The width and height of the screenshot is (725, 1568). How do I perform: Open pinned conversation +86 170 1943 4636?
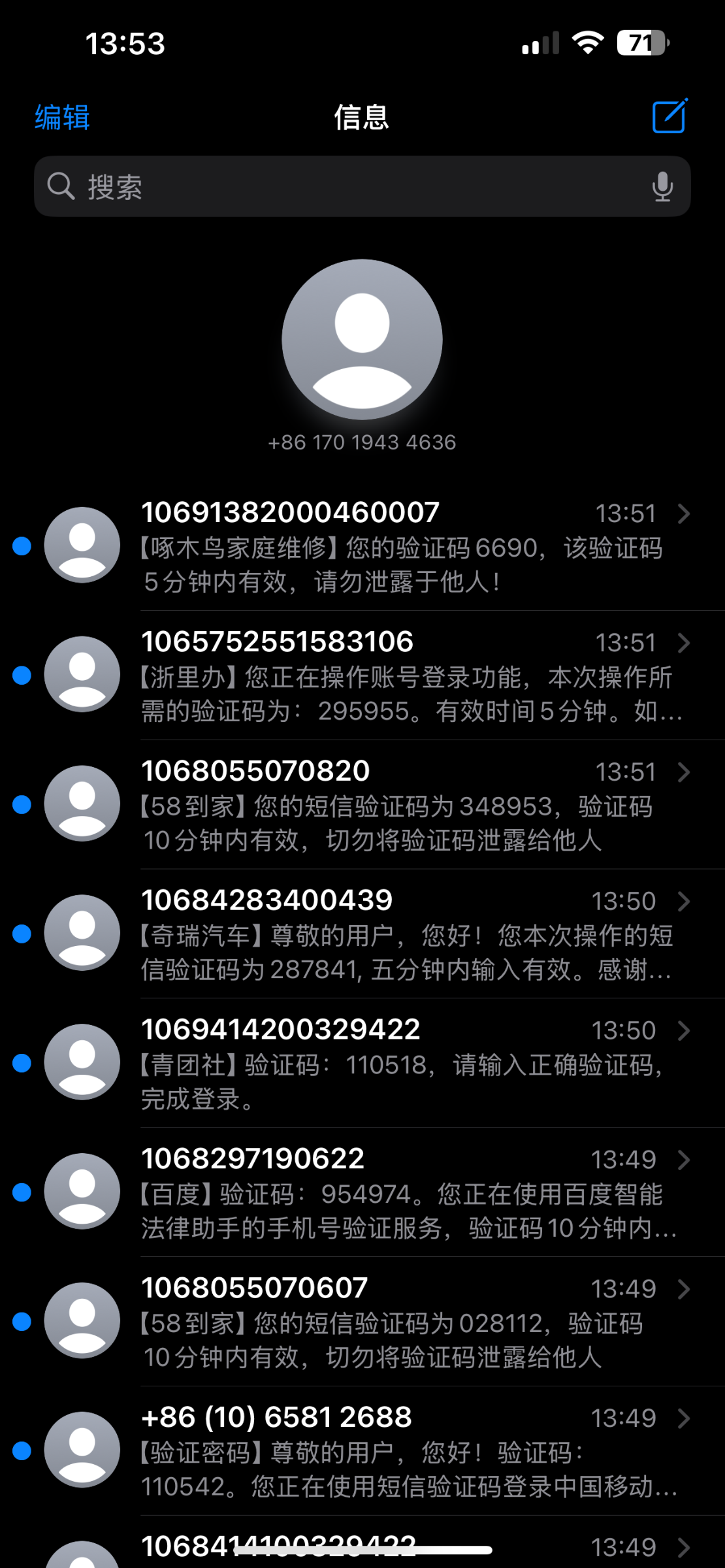click(362, 340)
